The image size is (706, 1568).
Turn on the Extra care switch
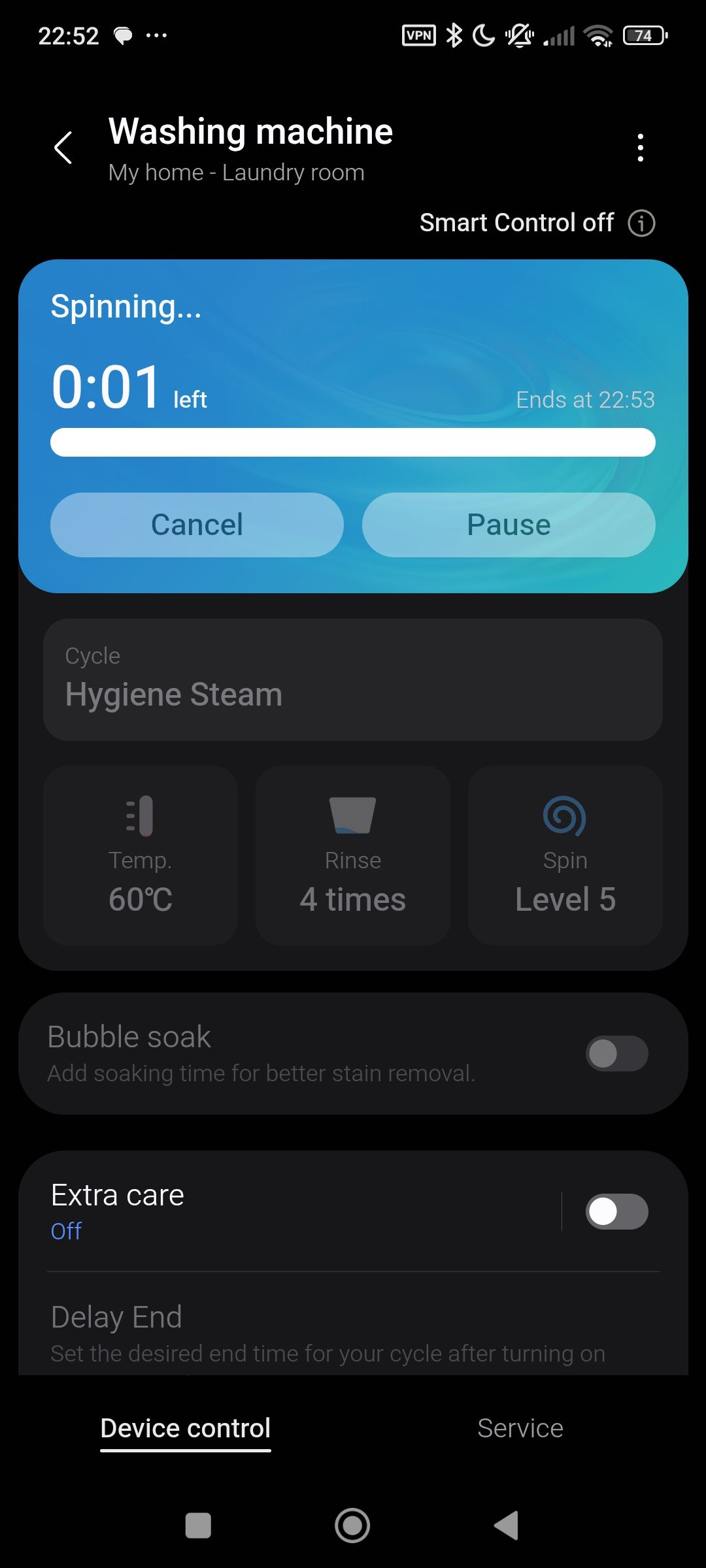(616, 1211)
